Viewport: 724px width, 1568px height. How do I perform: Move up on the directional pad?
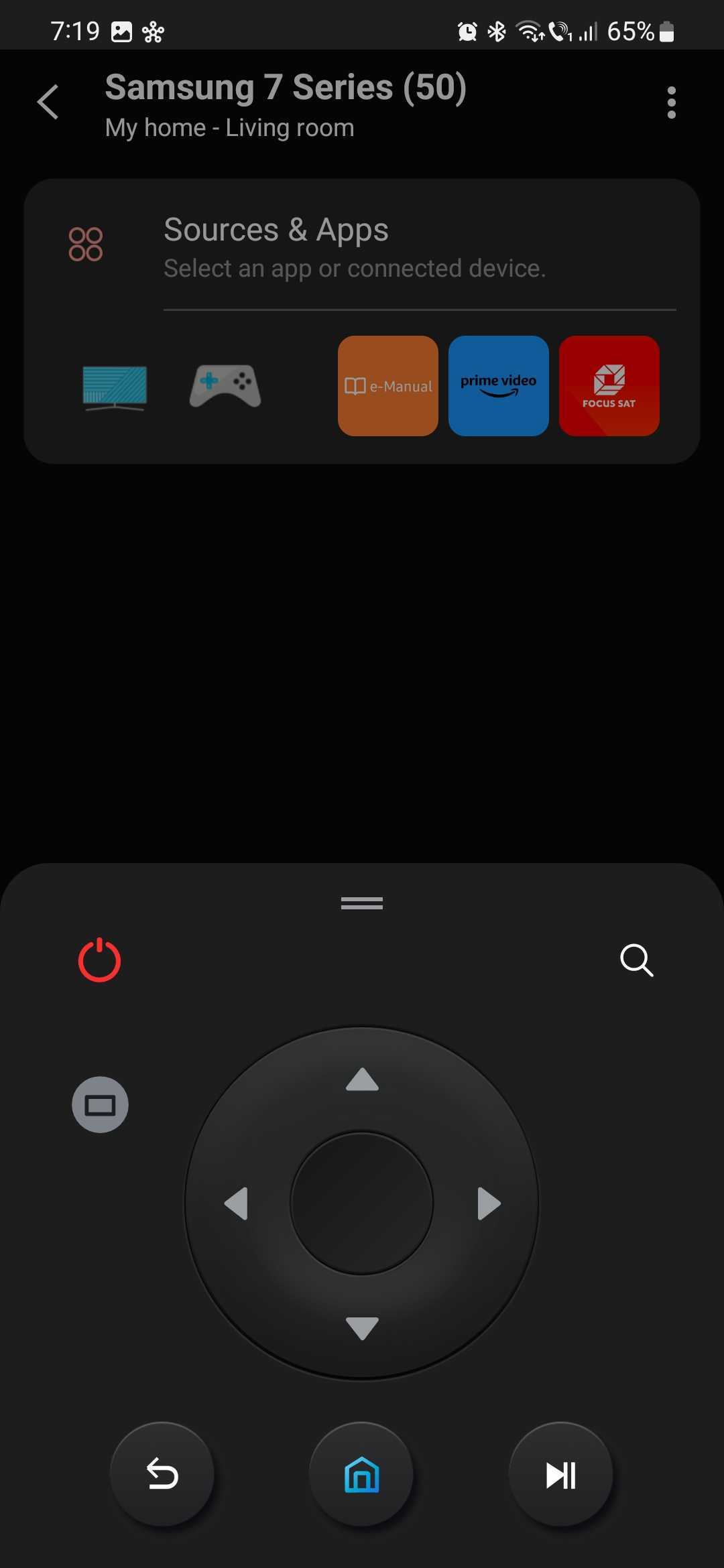(362, 1080)
